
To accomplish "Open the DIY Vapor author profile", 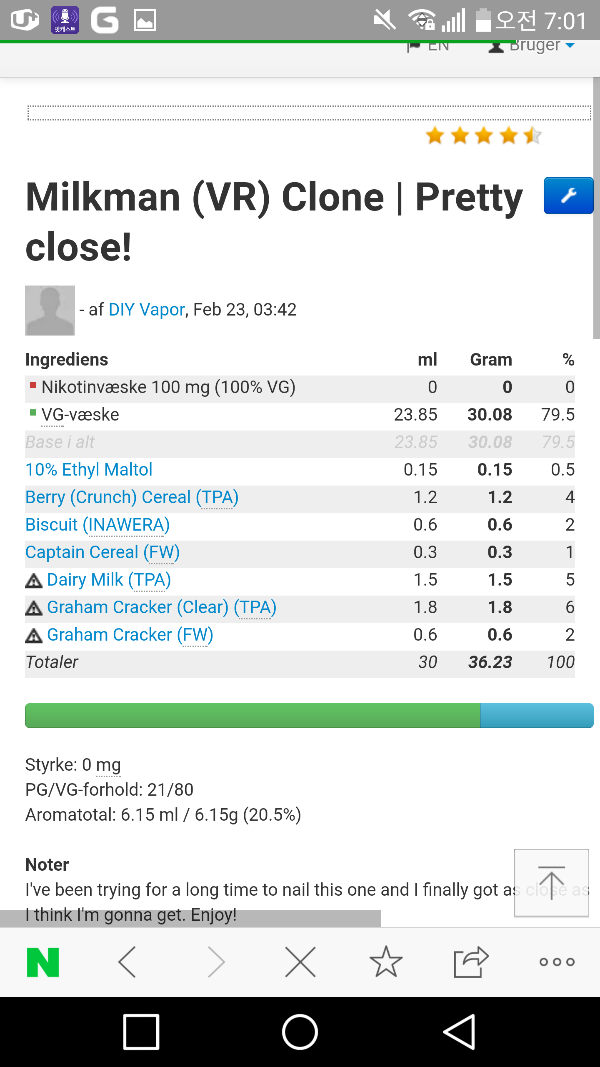I will pos(146,310).
